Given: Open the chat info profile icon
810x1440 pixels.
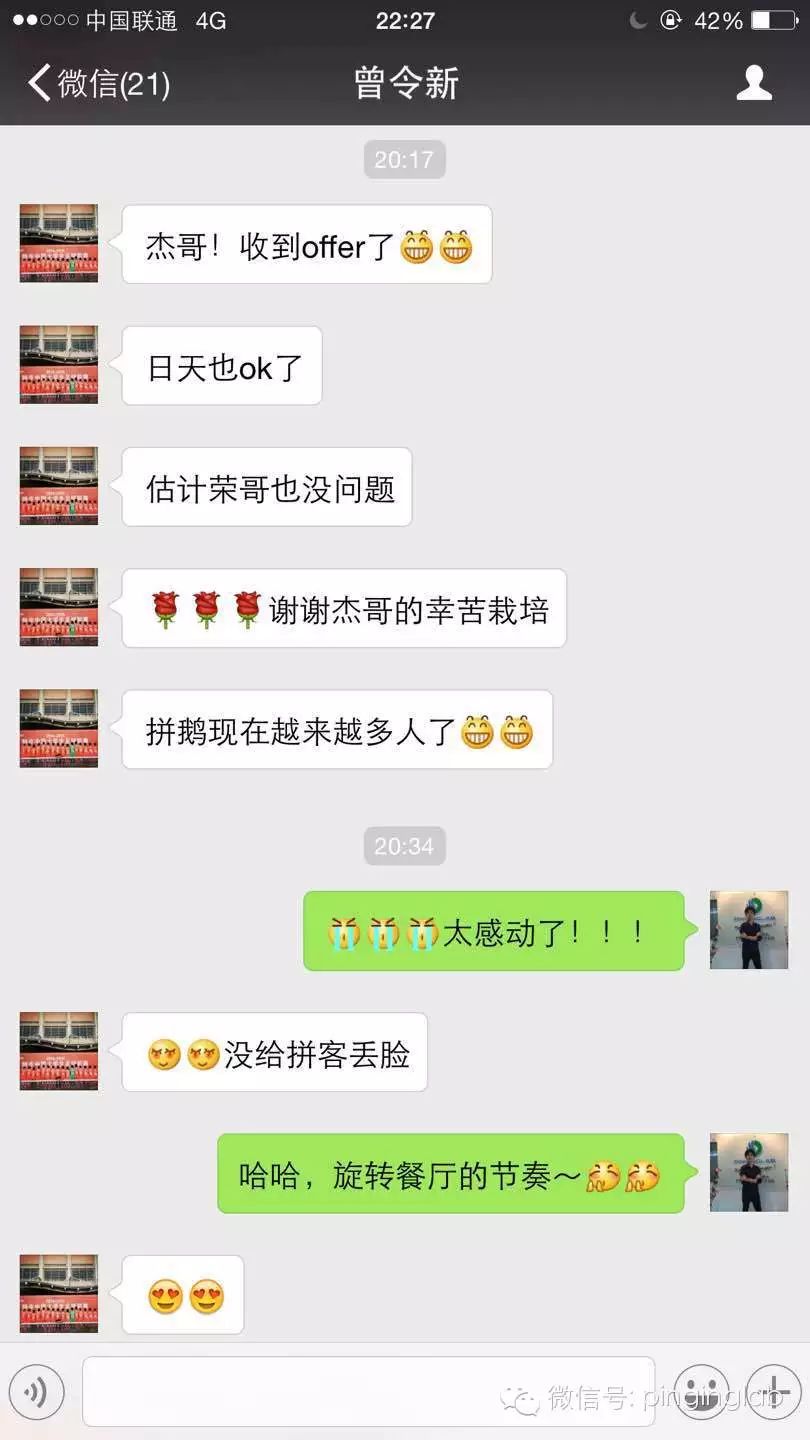Looking at the screenshot, I should [754, 83].
